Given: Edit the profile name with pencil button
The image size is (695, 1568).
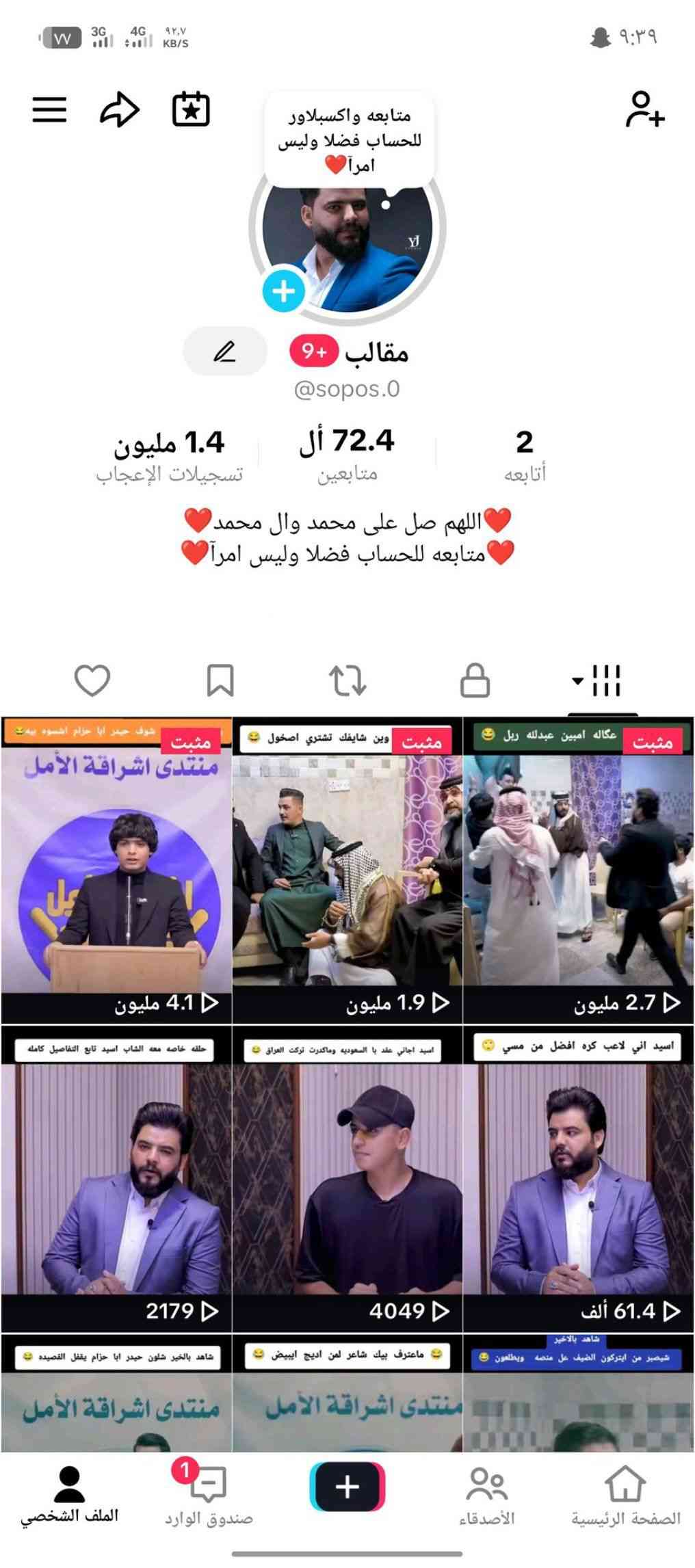Looking at the screenshot, I should tap(224, 351).
